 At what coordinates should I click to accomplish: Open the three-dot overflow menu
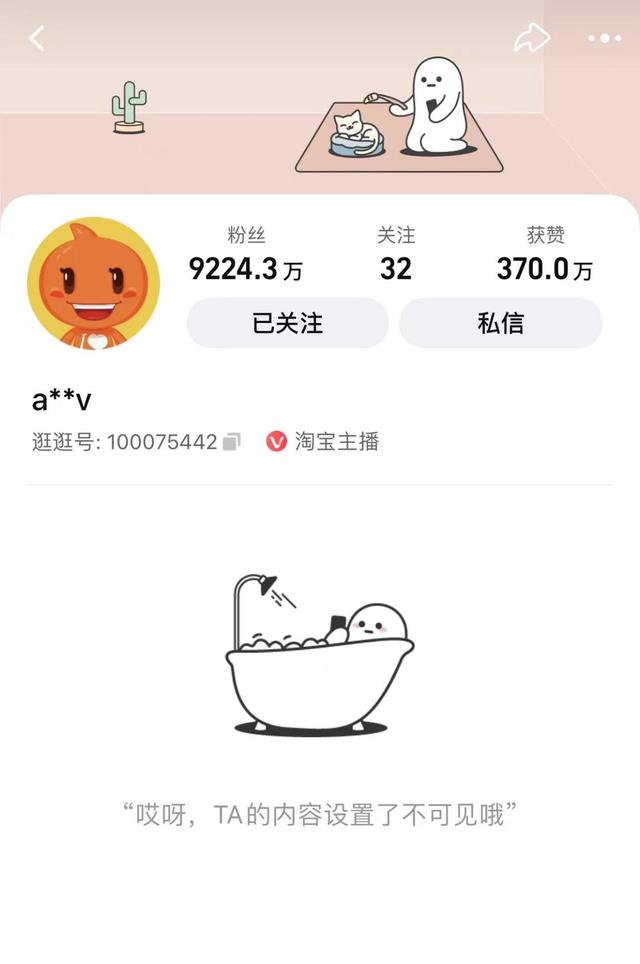(604, 39)
